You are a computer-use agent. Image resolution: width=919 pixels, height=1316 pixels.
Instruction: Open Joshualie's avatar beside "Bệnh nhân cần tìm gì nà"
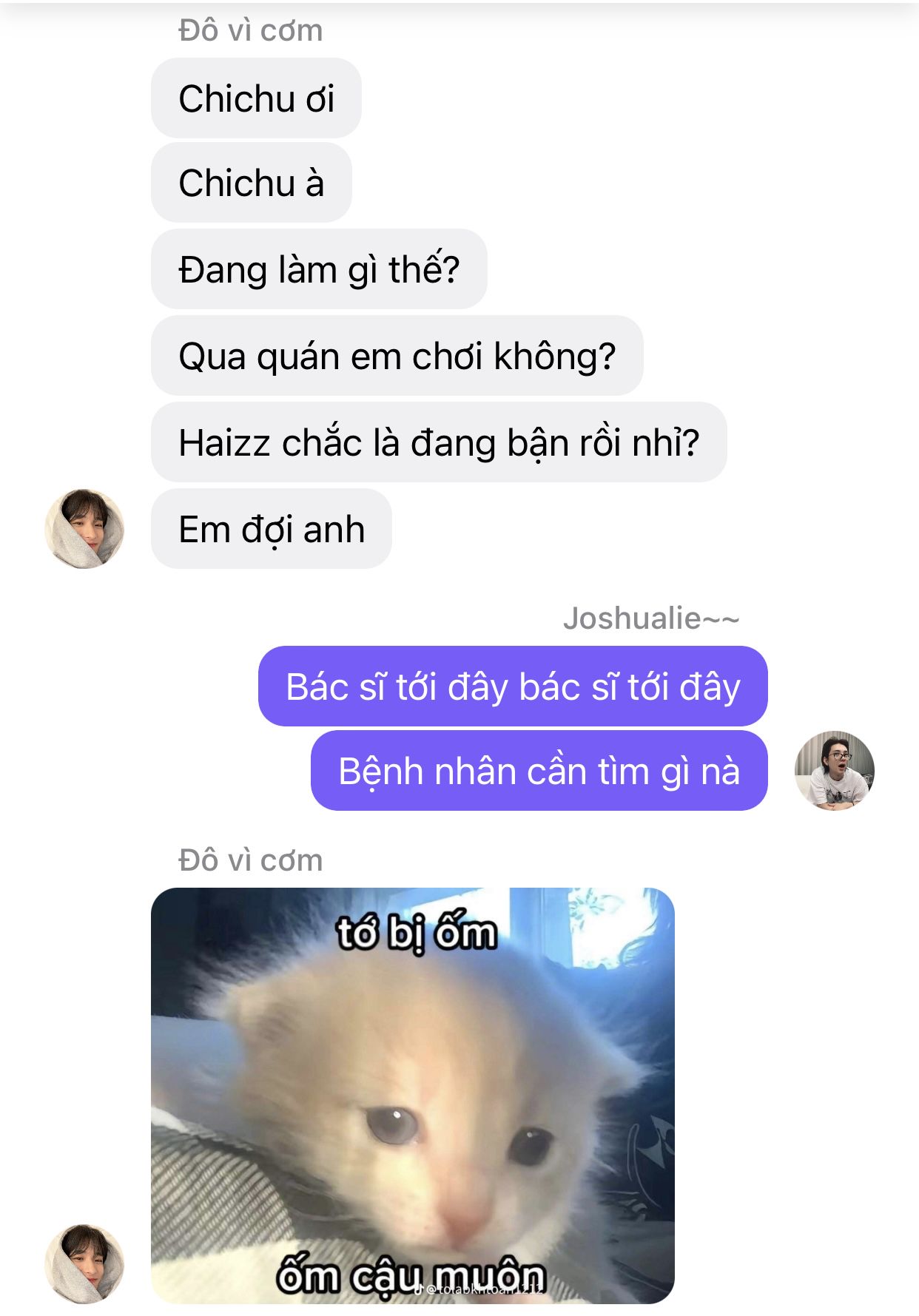pyautogui.click(x=834, y=770)
